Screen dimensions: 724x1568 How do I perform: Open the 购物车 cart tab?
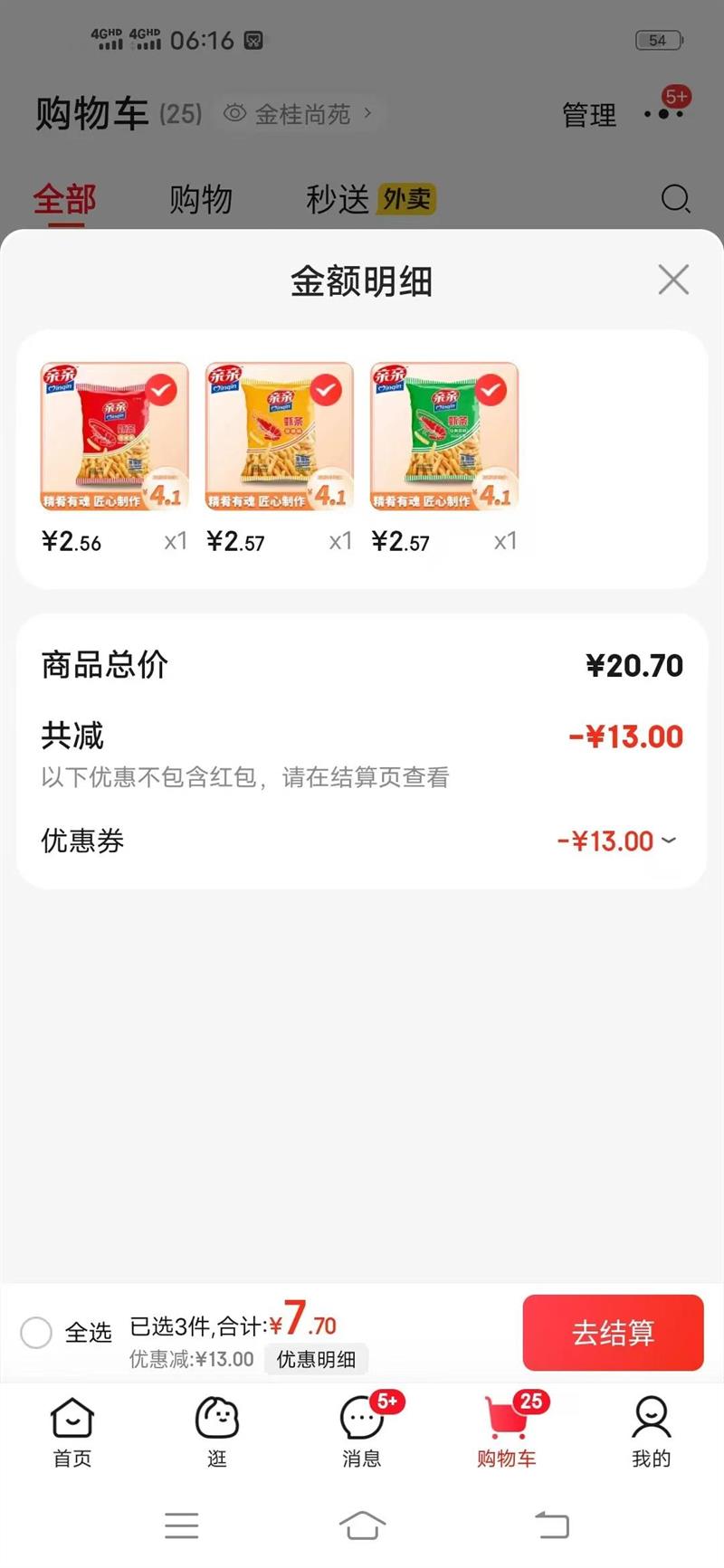point(507,1431)
